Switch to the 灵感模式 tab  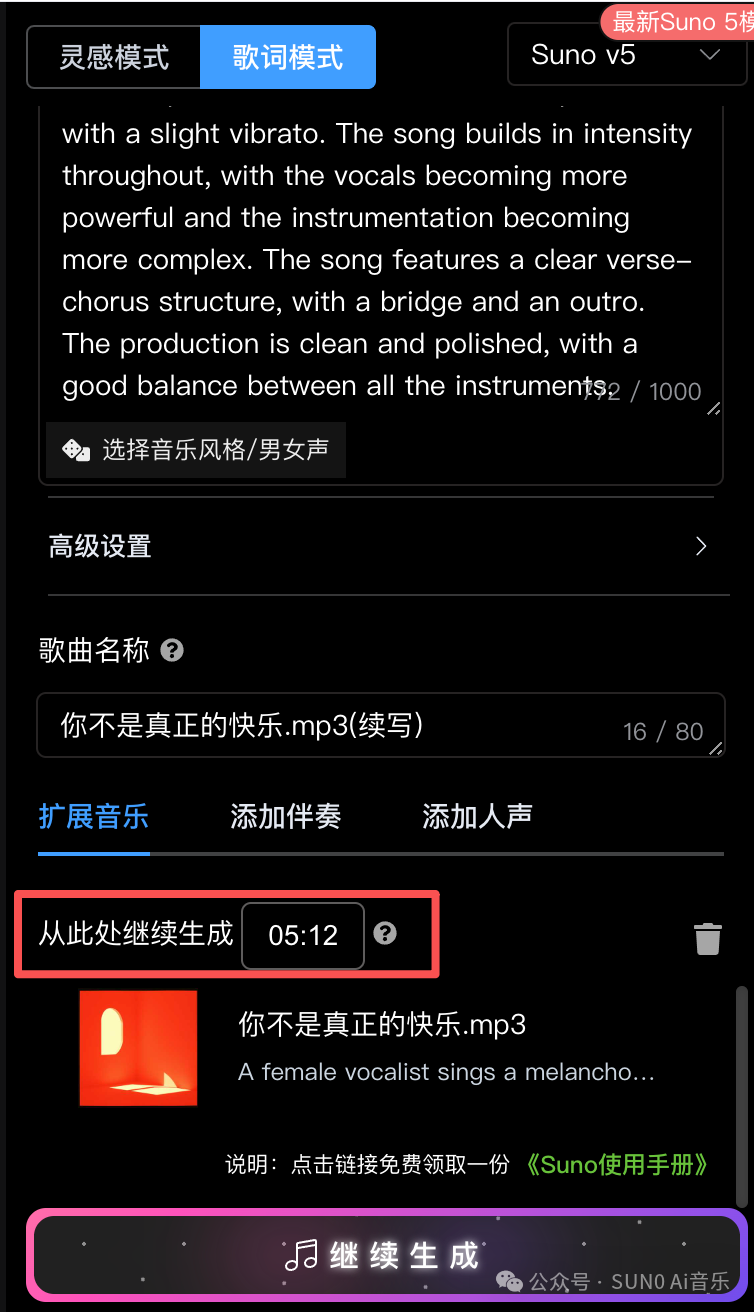click(x=114, y=57)
